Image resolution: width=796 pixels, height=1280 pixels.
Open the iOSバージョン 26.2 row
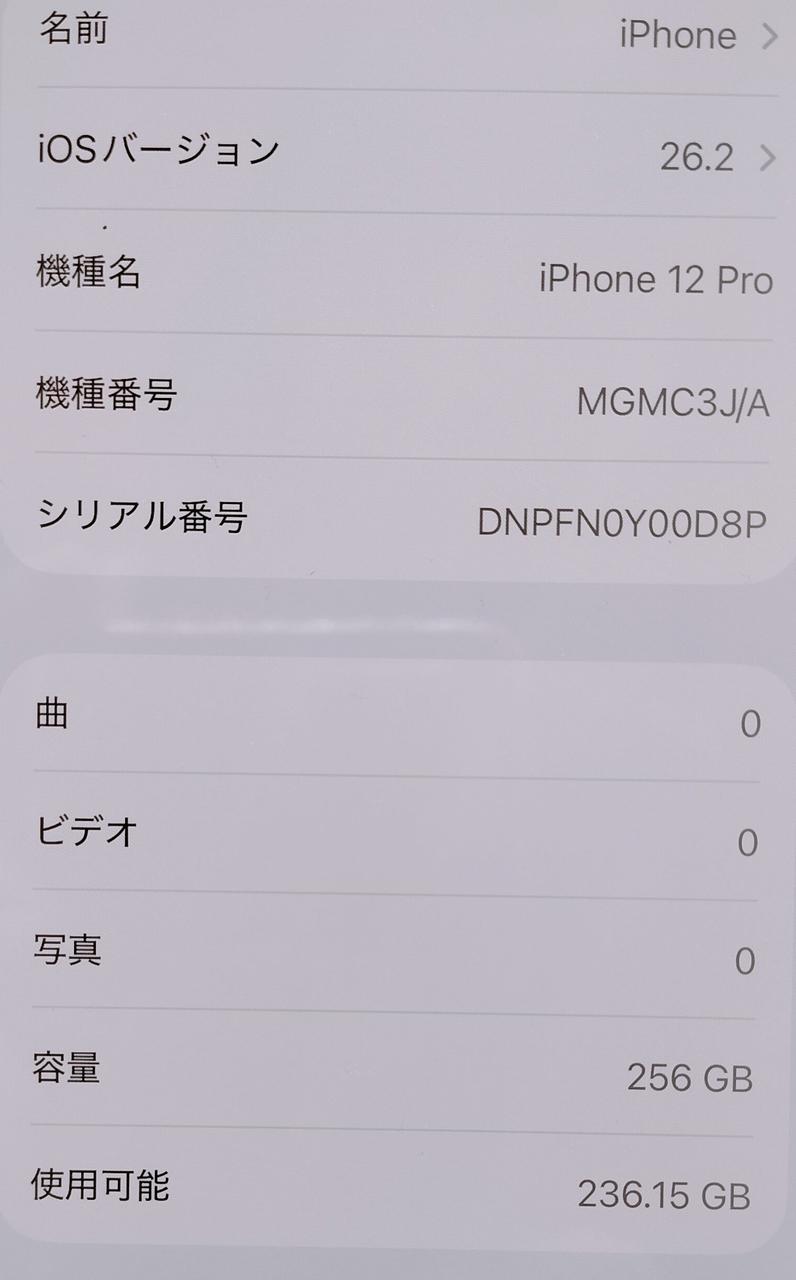pos(400,154)
